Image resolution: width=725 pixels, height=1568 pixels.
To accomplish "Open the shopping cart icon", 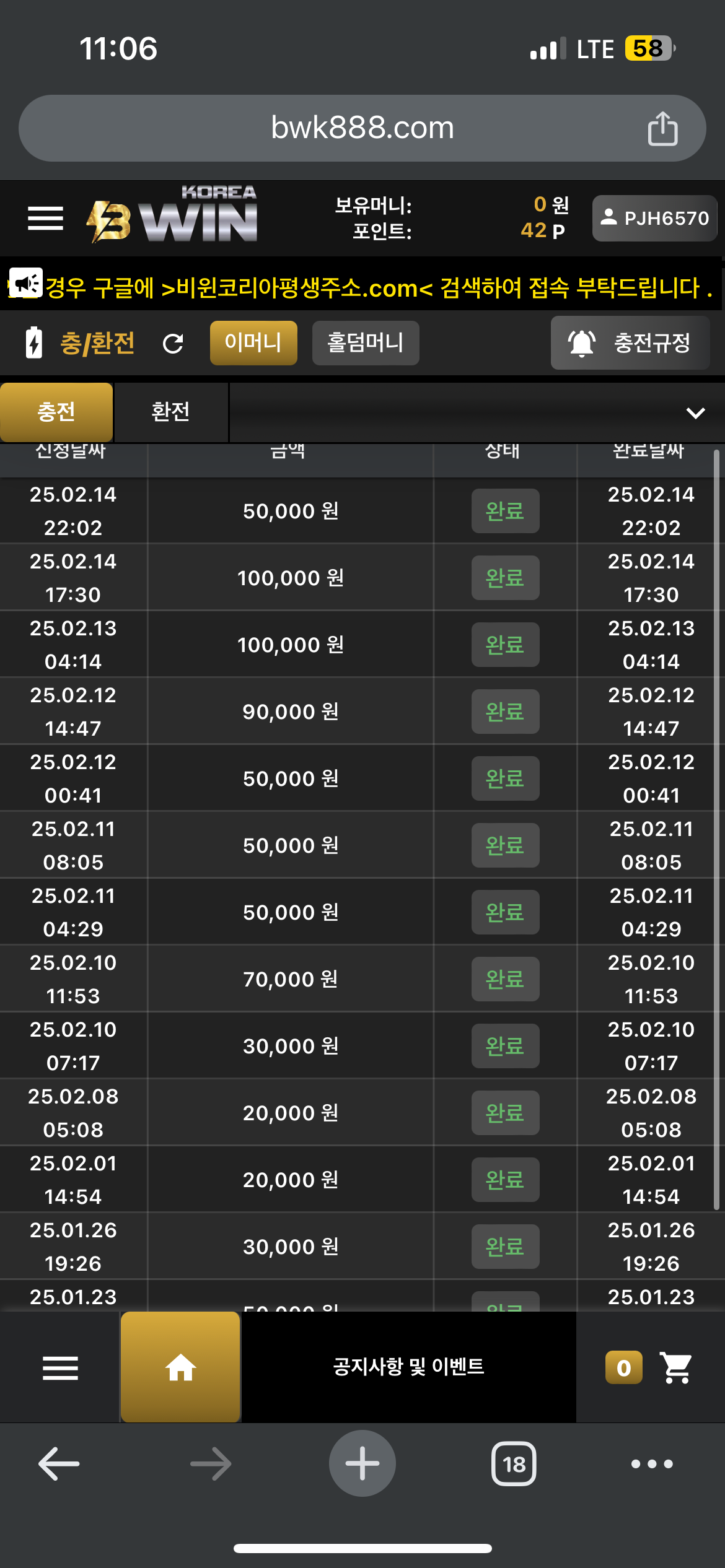I will pos(675,1367).
